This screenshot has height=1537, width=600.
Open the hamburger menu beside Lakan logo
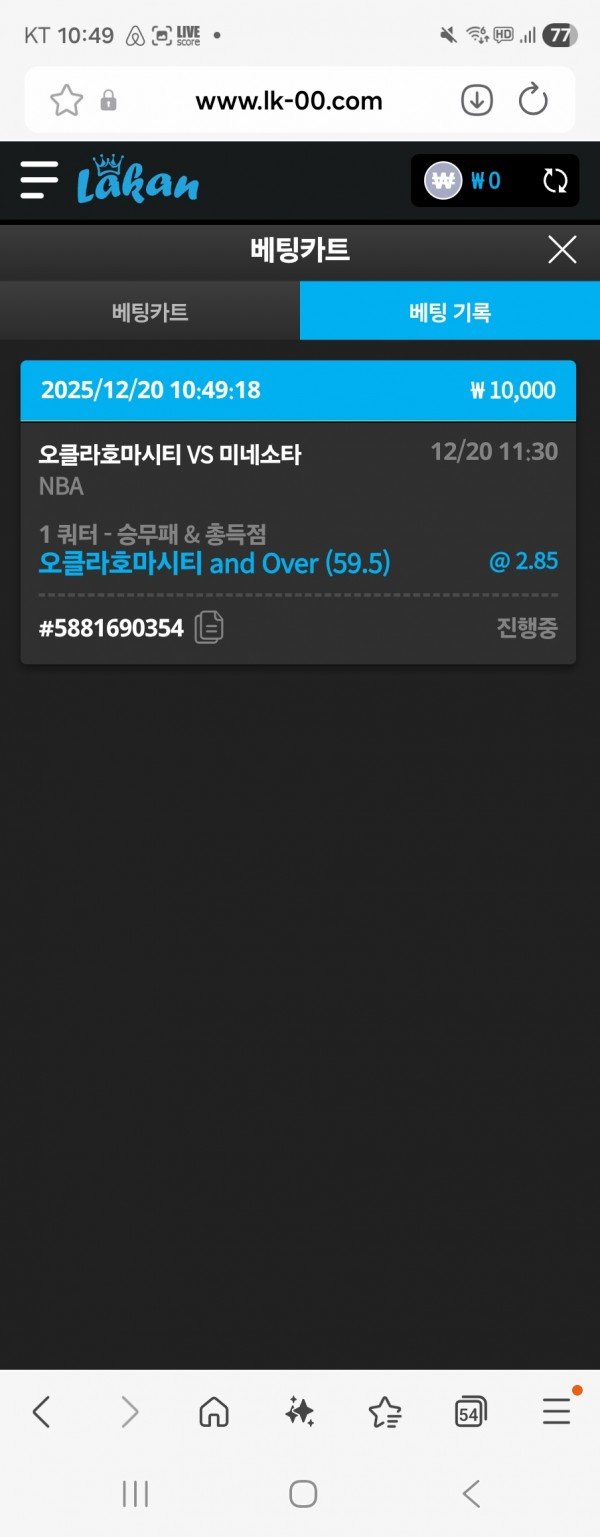39,180
